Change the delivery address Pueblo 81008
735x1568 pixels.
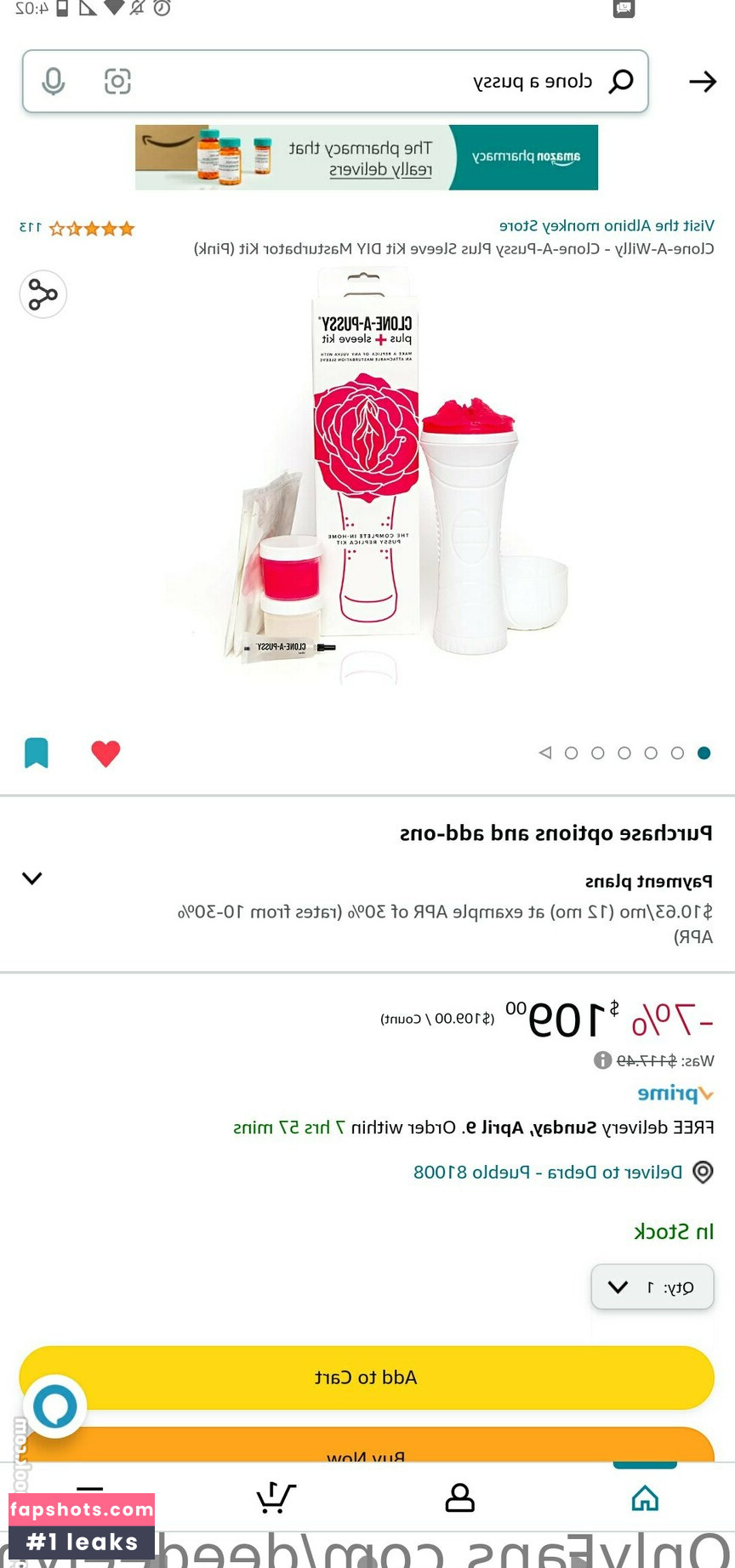(x=548, y=1172)
